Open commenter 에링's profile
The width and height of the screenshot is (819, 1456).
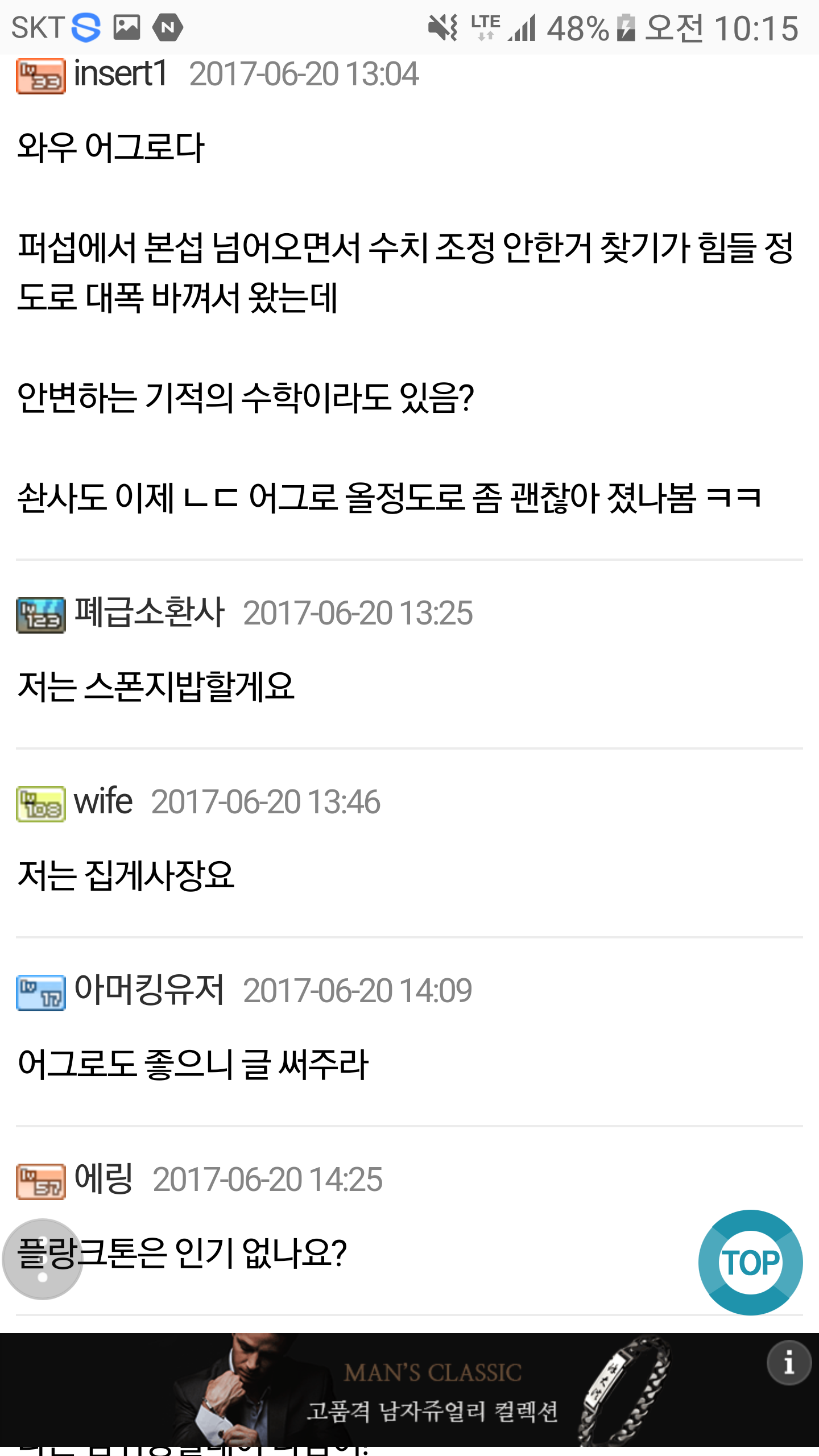[104, 1179]
